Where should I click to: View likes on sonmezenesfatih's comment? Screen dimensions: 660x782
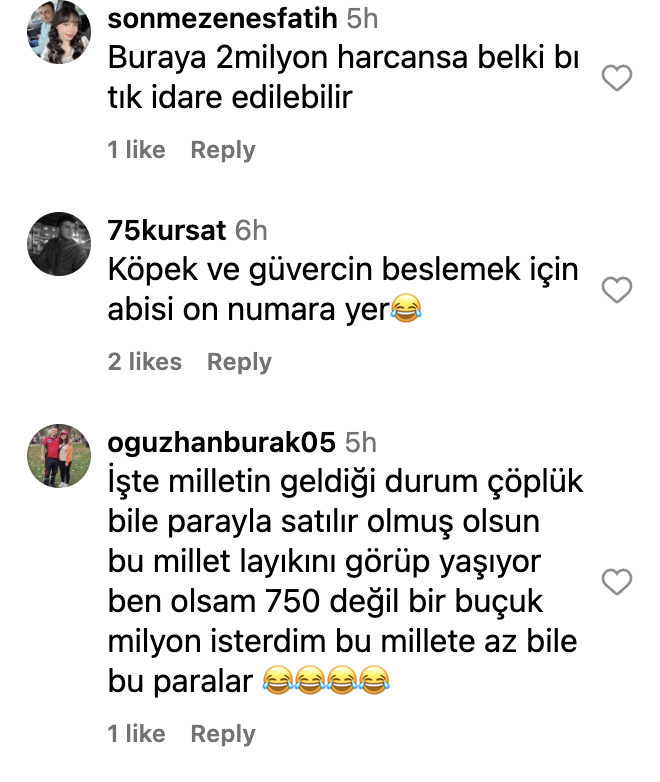pos(137,150)
